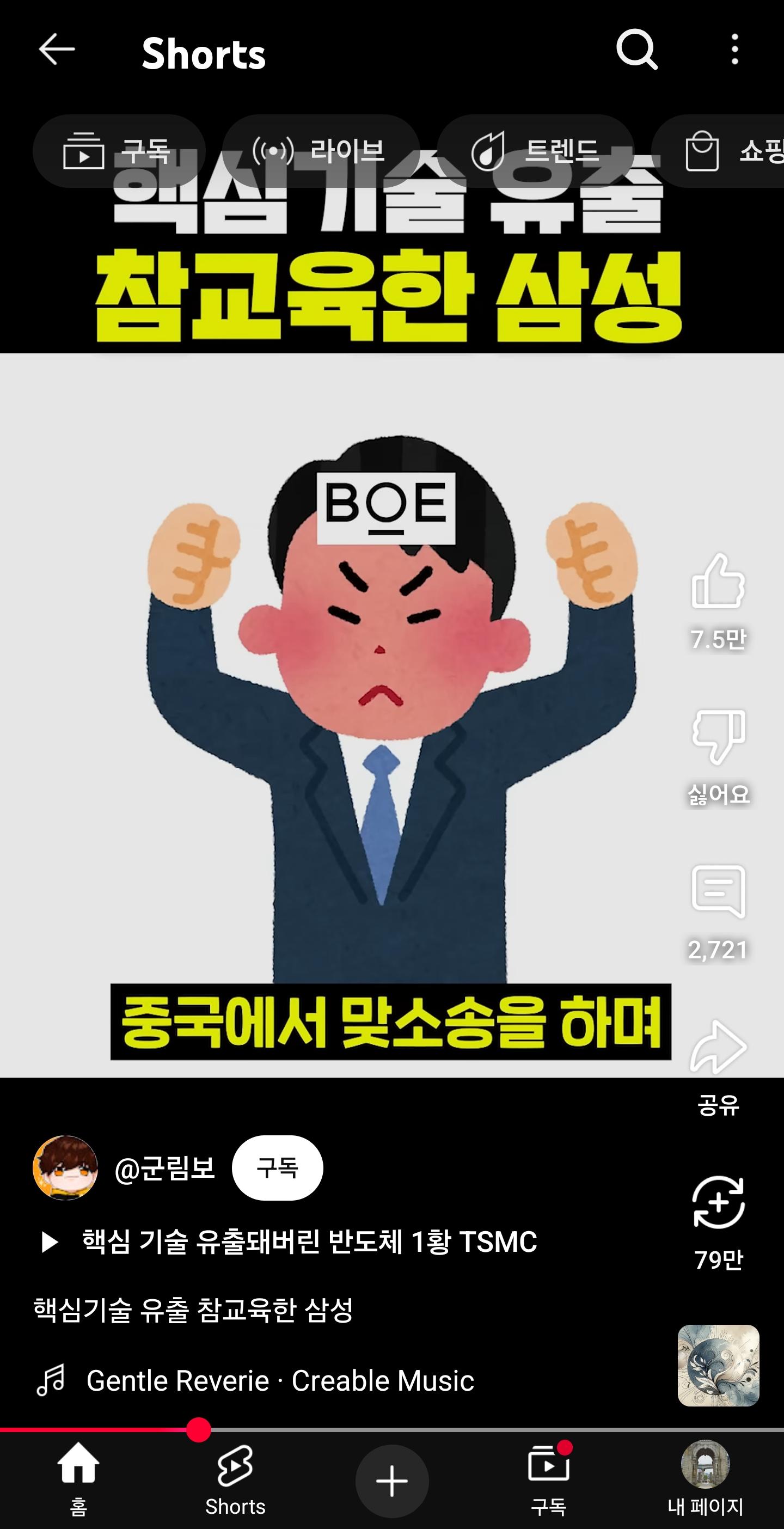Viewport: 784px width, 1529px height.
Task: Go back using the top arrow
Action: (x=57, y=49)
